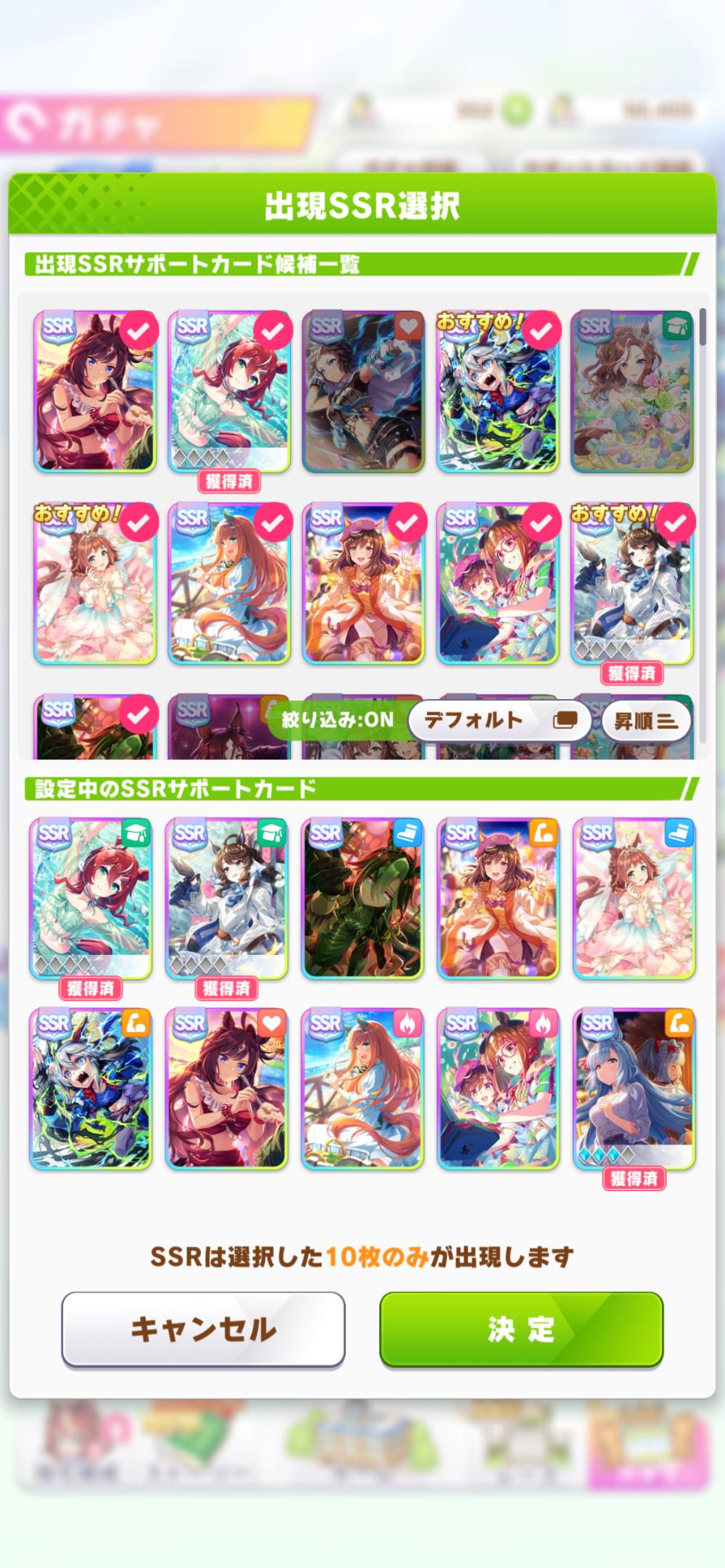Deselect the おすすめ lightning silver-haired candidate card
The image size is (725, 1568).
click(x=497, y=391)
